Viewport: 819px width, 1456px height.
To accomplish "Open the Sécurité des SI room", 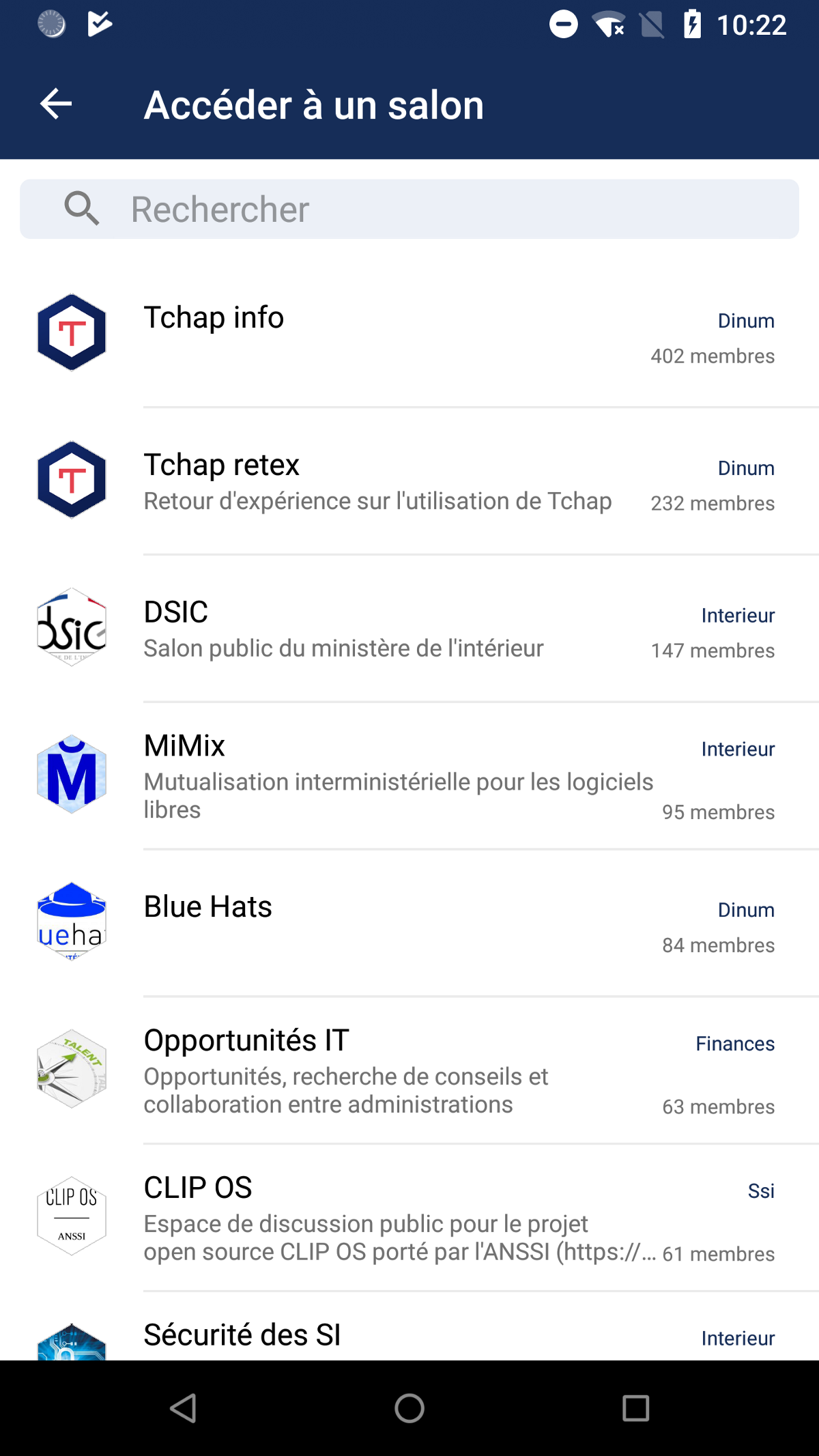I will (x=409, y=1337).
